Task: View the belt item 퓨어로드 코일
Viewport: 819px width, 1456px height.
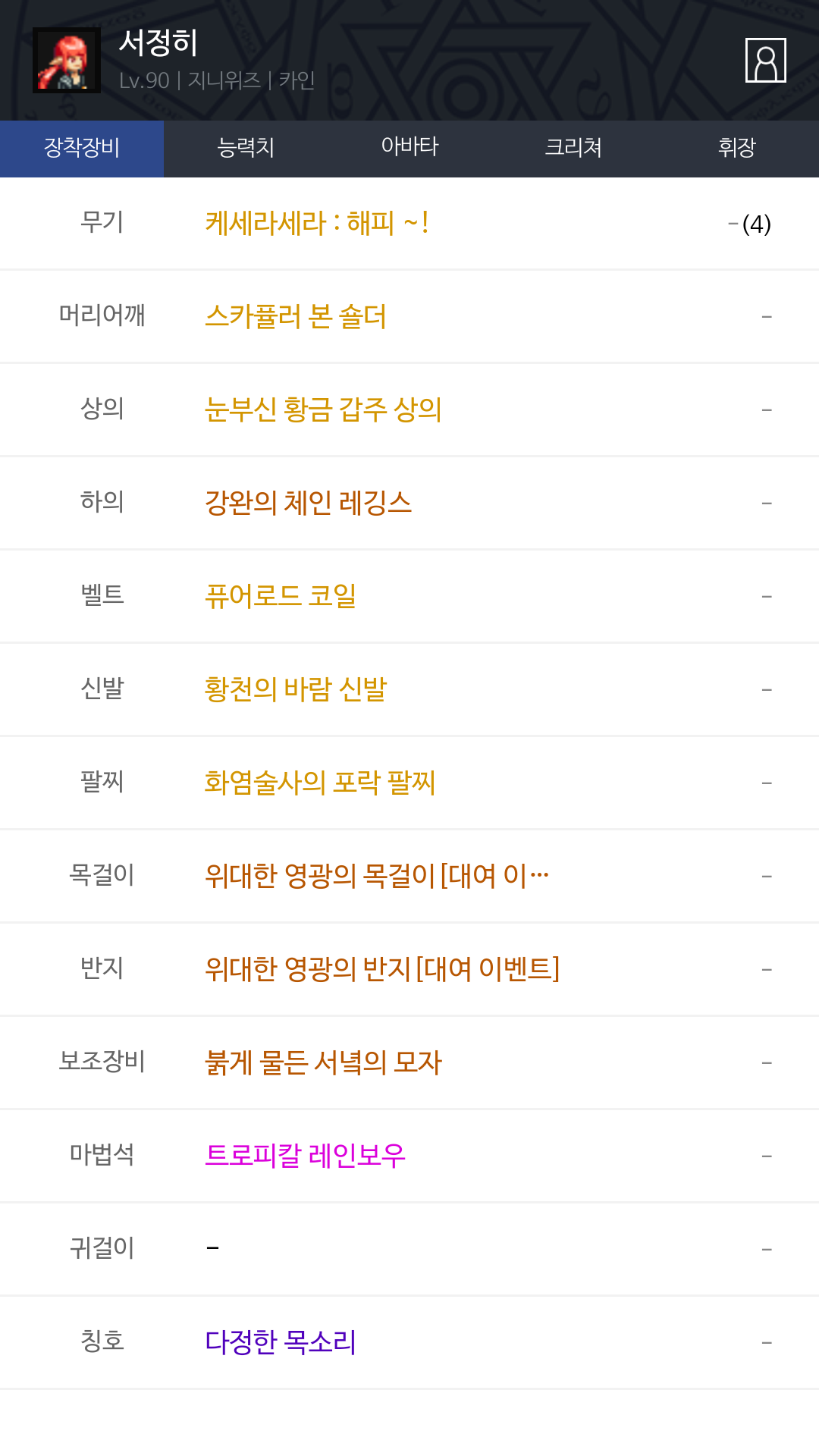Action: coord(281,596)
